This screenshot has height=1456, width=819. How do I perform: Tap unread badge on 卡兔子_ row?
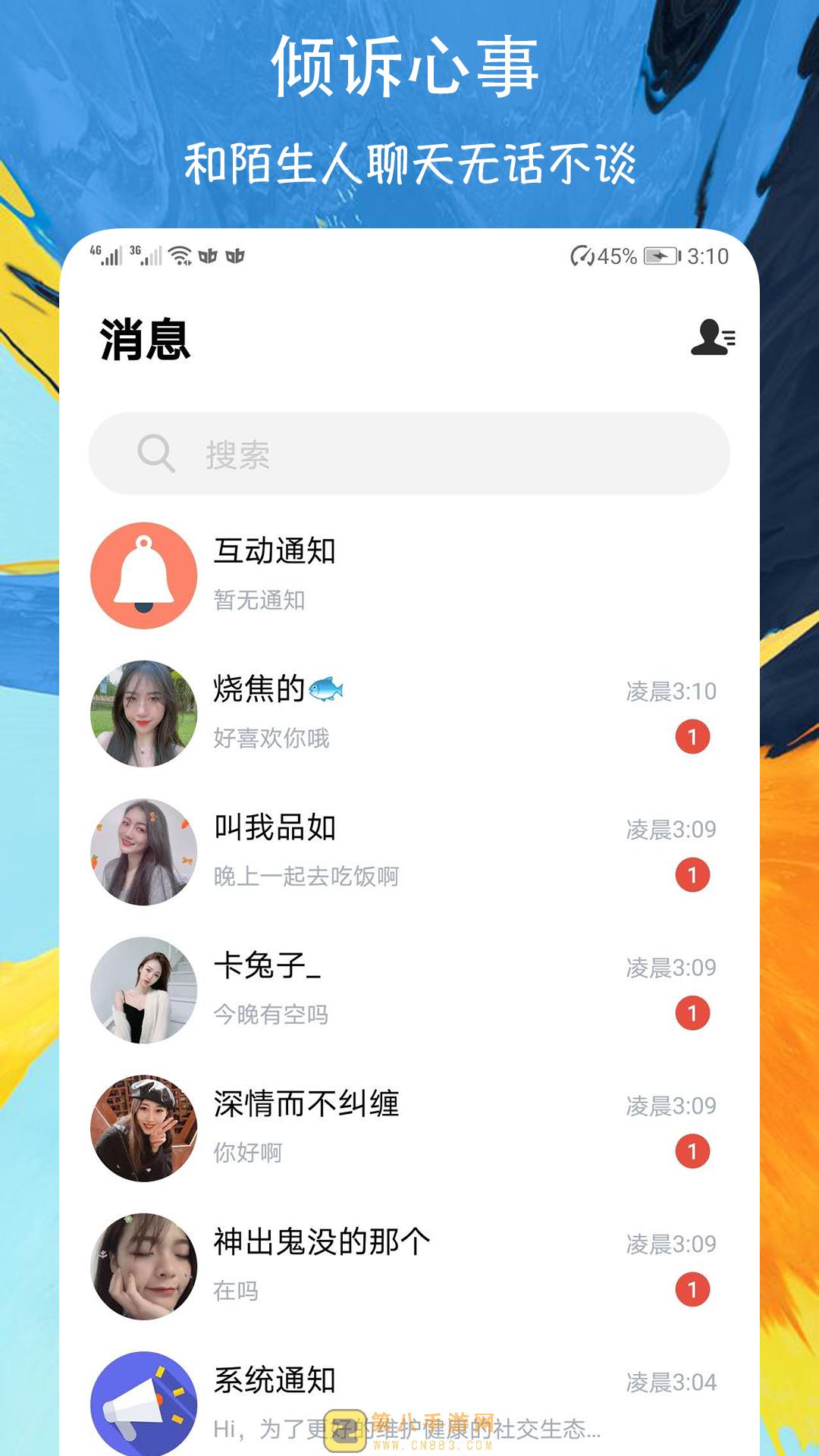click(x=692, y=1012)
